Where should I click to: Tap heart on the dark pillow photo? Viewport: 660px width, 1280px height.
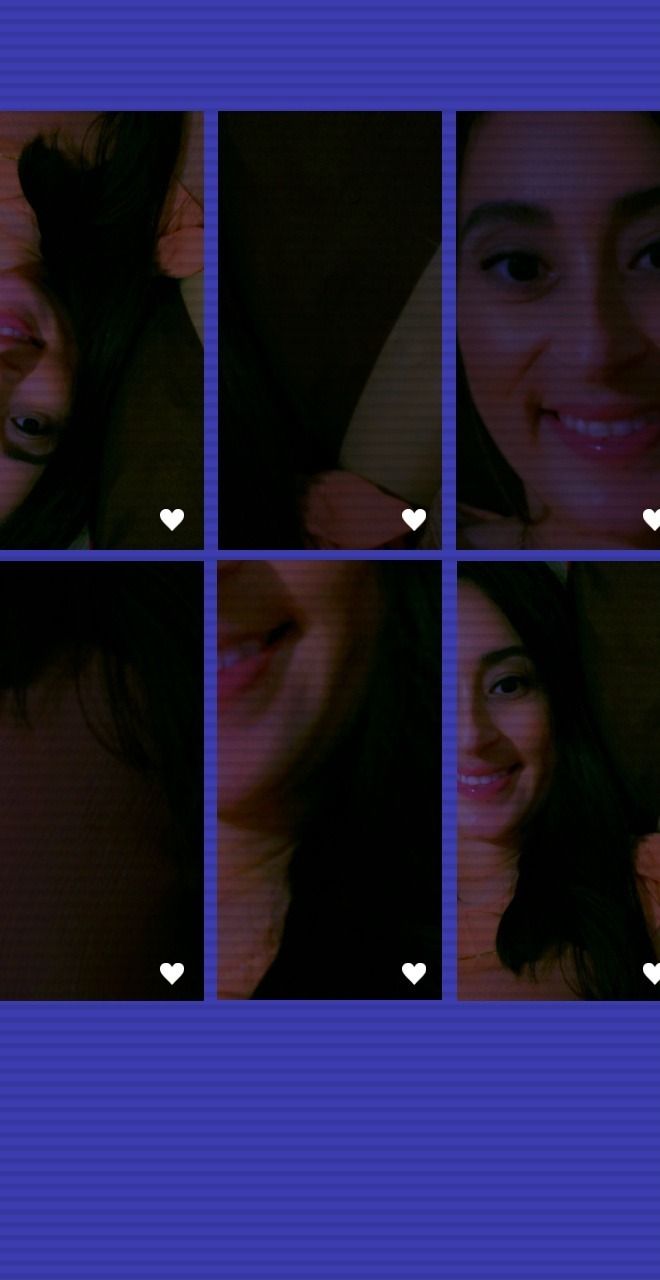[414, 520]
